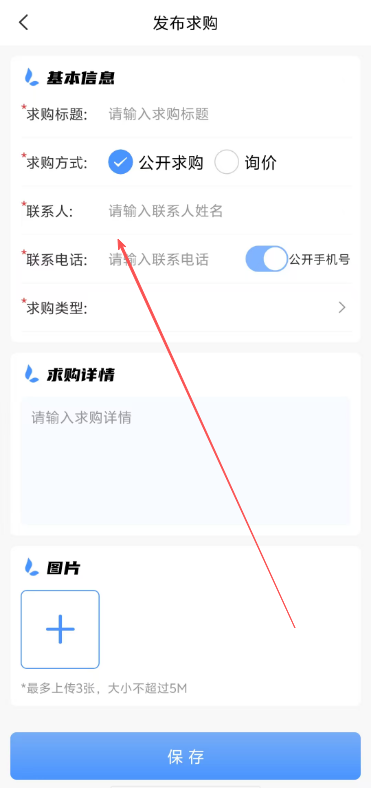Enter the 联系电话 field
371x788 pixels.
(174, 259)
